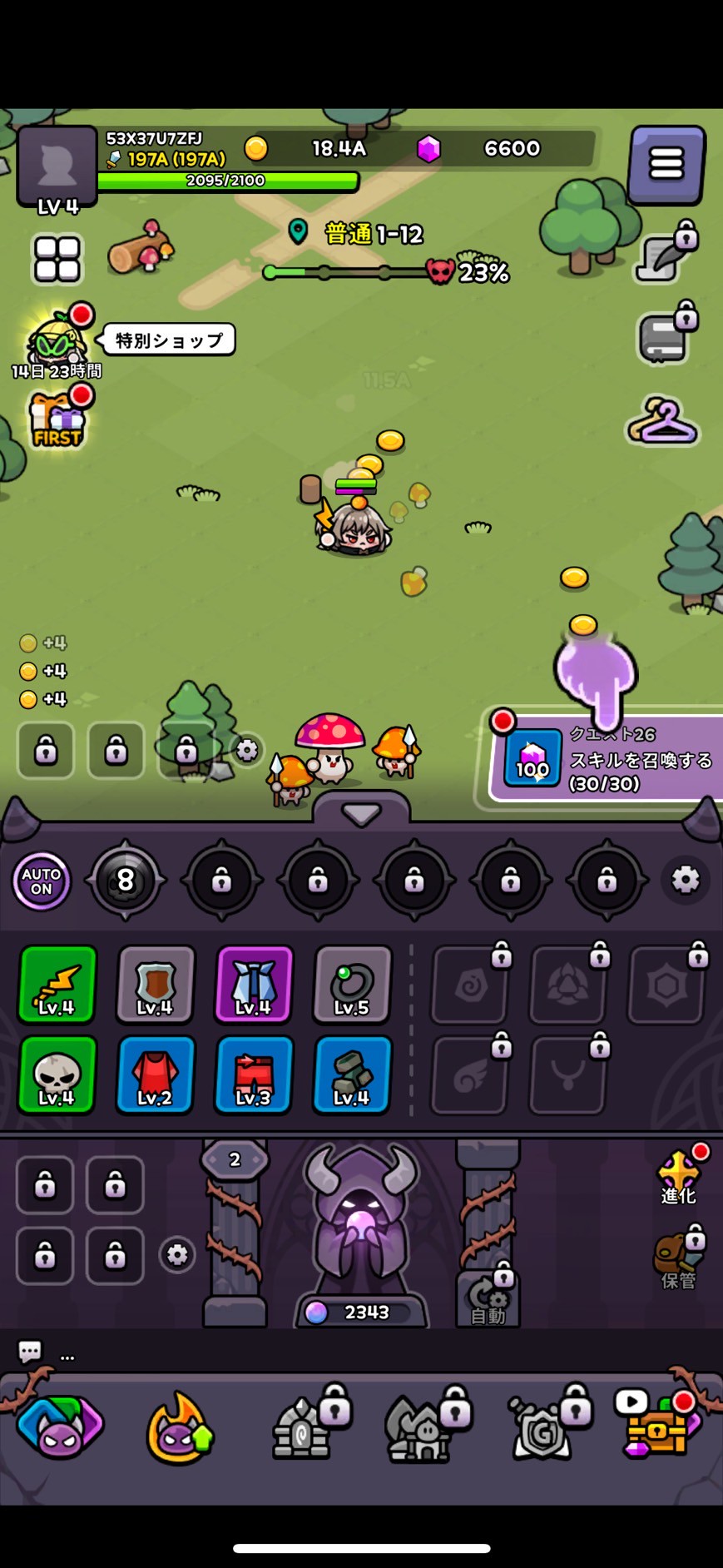This screenshot has width=723, height=1568.
Task: Collapse the skill panel with the down arrow
Action: [x=360, y=811]
